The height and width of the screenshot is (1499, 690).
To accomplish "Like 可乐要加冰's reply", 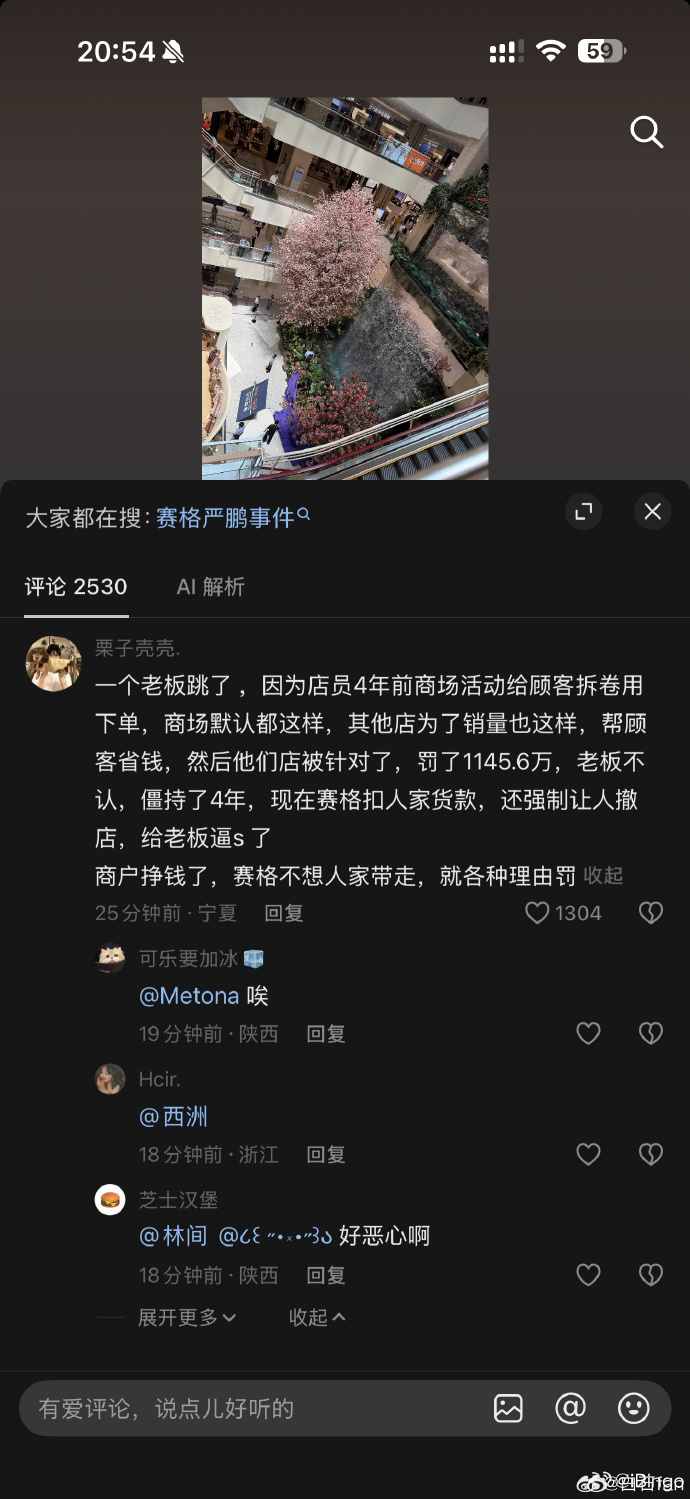I will 588,1033.
